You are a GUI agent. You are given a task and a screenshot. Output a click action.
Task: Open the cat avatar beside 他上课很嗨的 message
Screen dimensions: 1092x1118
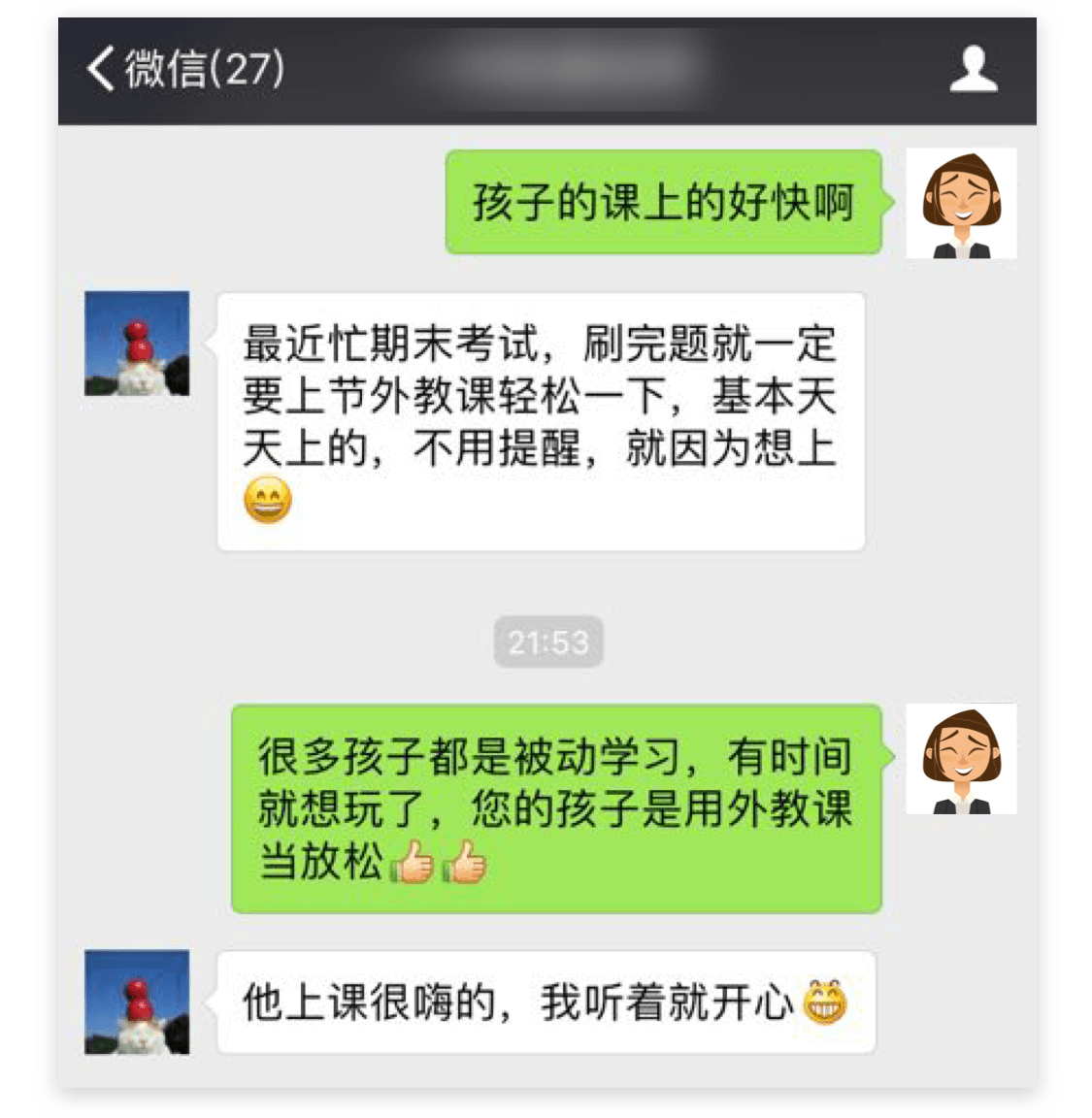(x=137, y=1003)
